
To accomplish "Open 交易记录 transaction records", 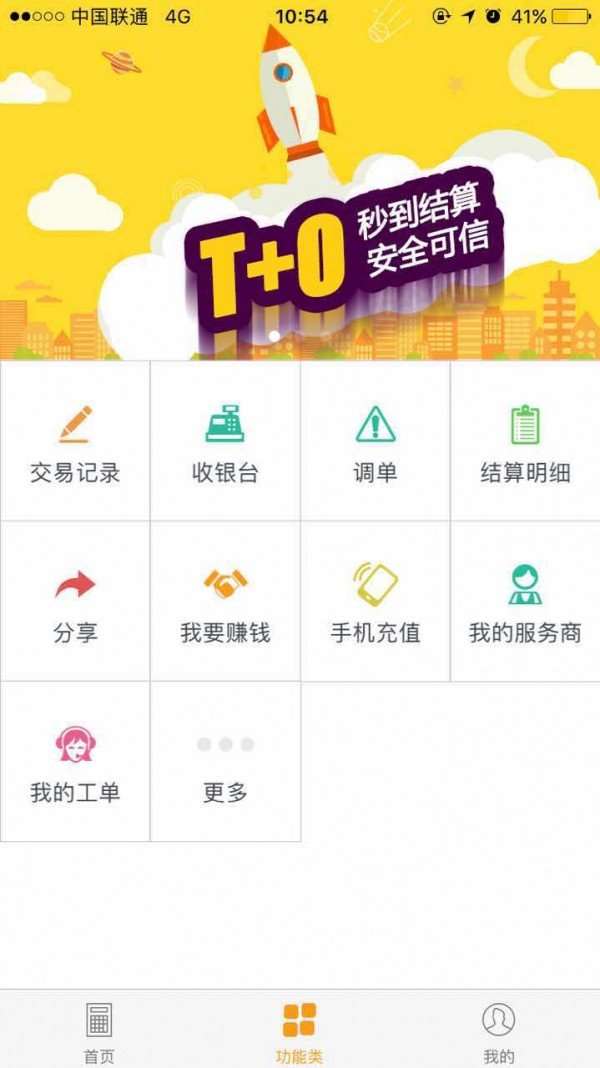I will point(75,442).
